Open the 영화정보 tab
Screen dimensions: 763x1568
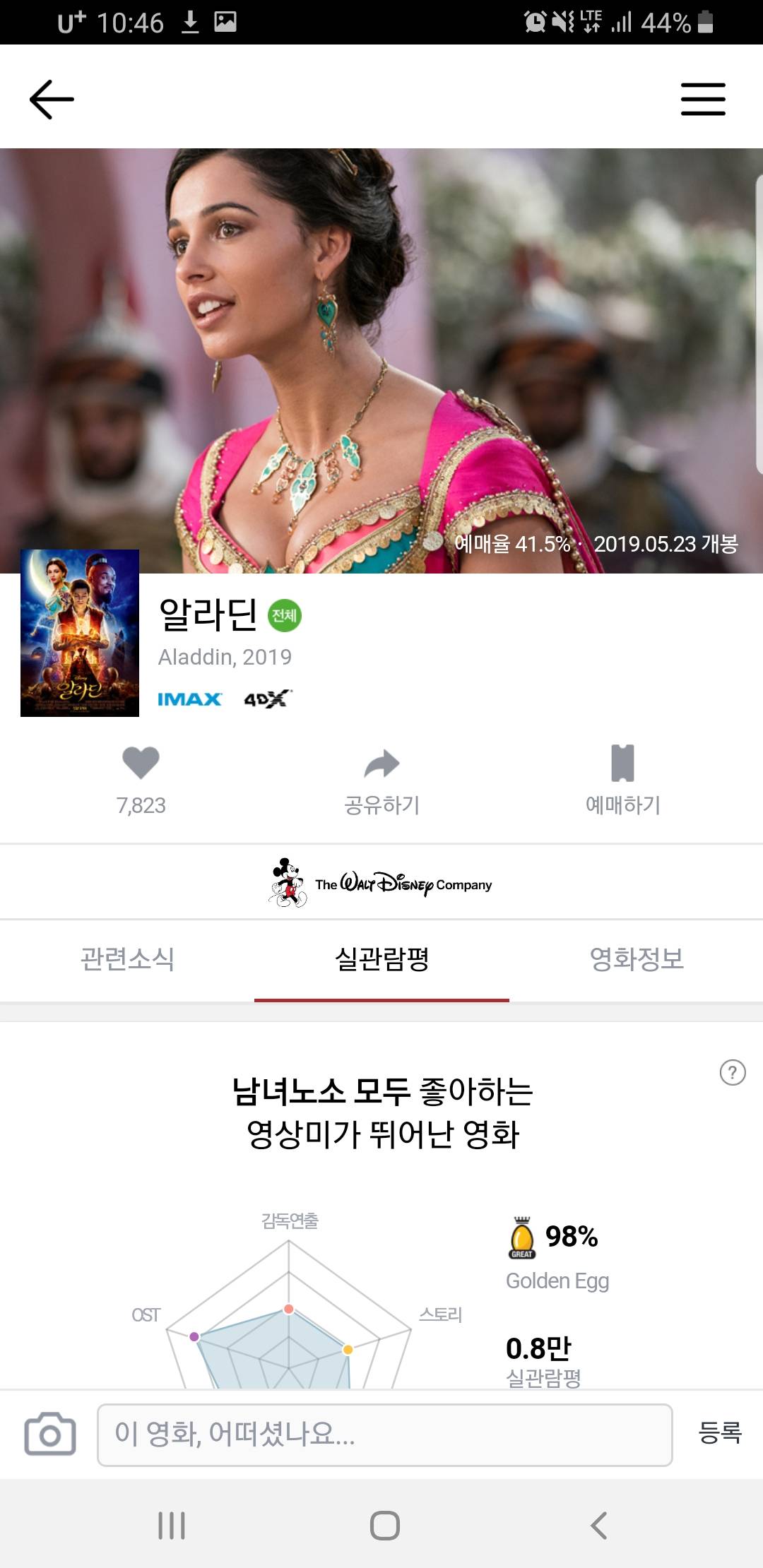point(637,959)
